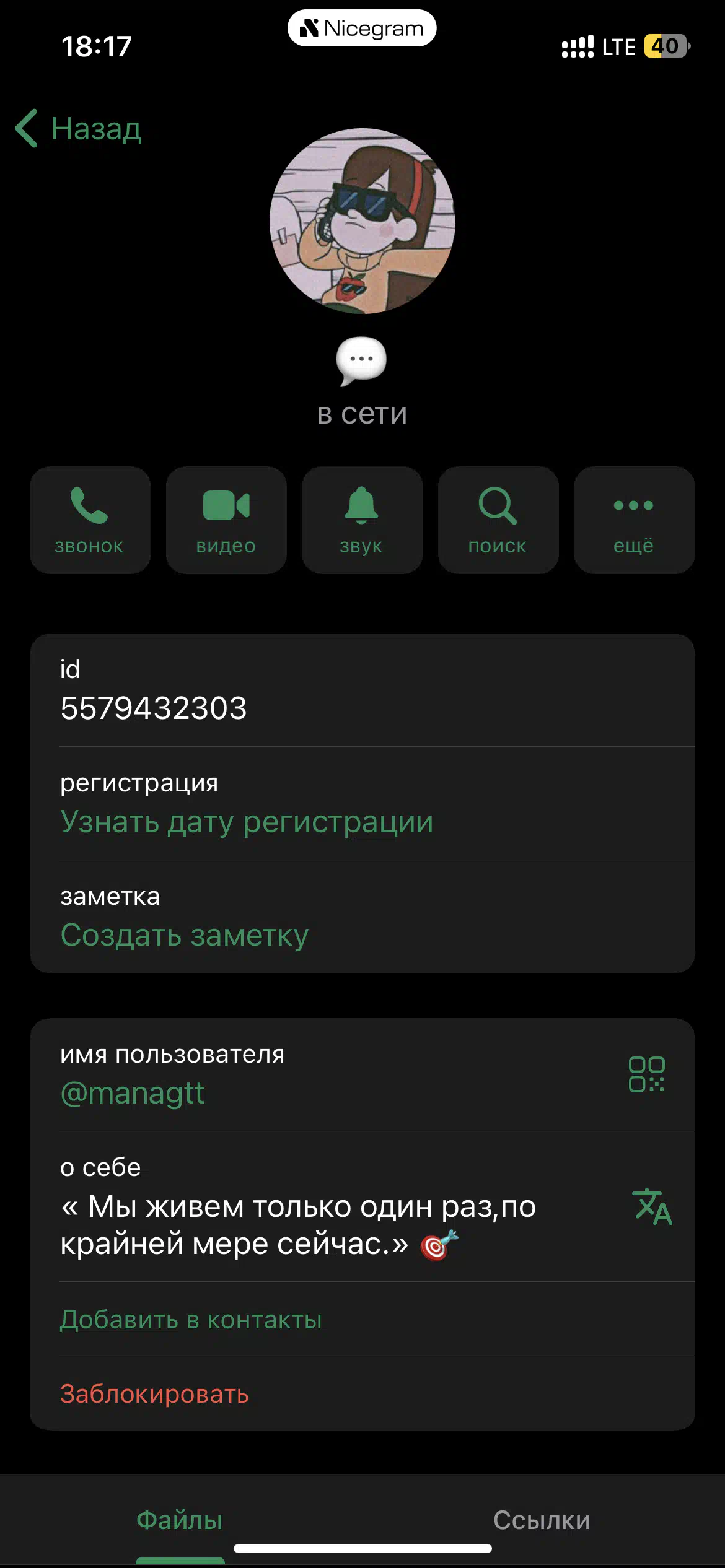
Task: Tap Добавить в контакты
Action: [191, 1319]
